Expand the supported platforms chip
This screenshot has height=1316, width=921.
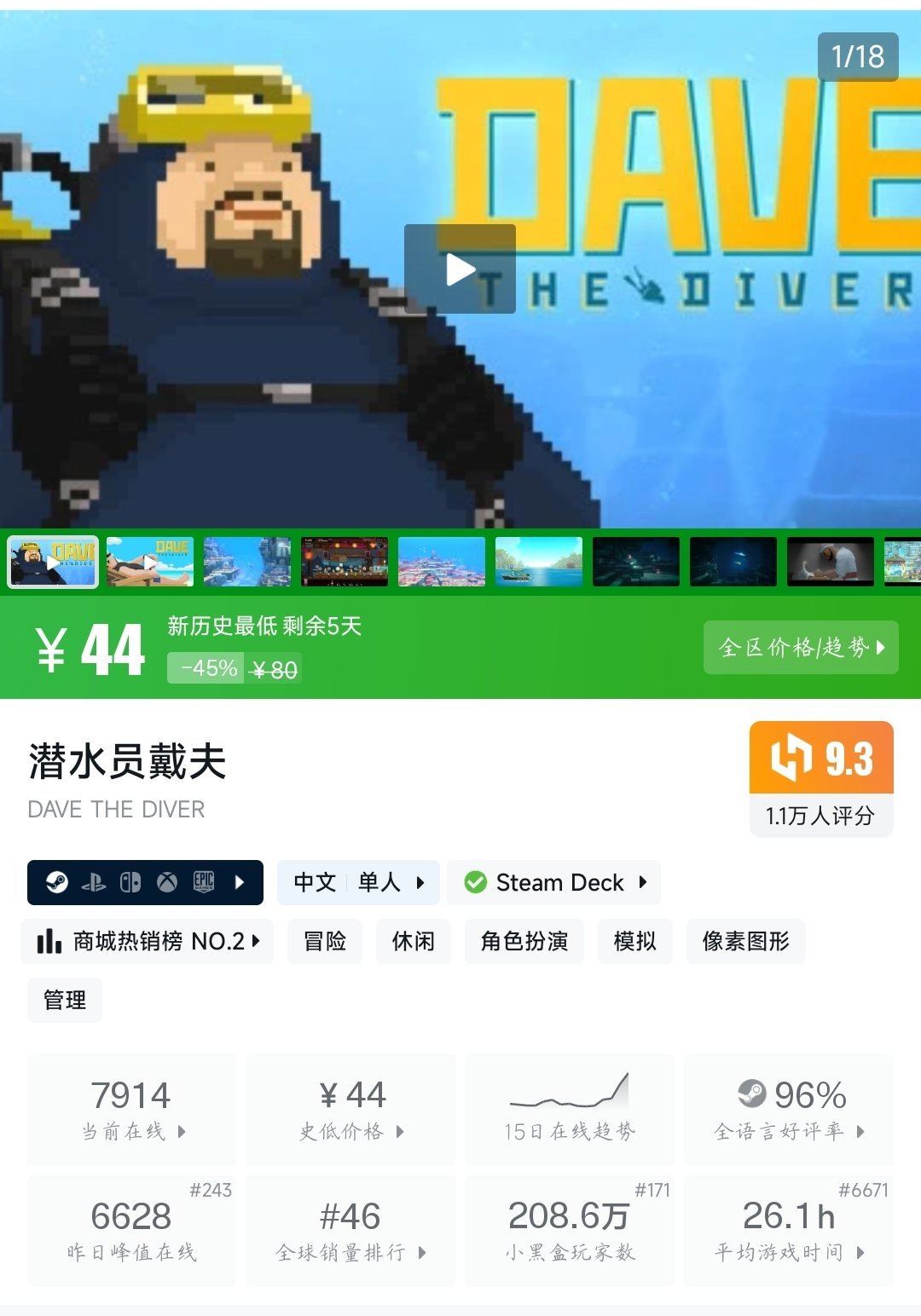tap(145, 882)
